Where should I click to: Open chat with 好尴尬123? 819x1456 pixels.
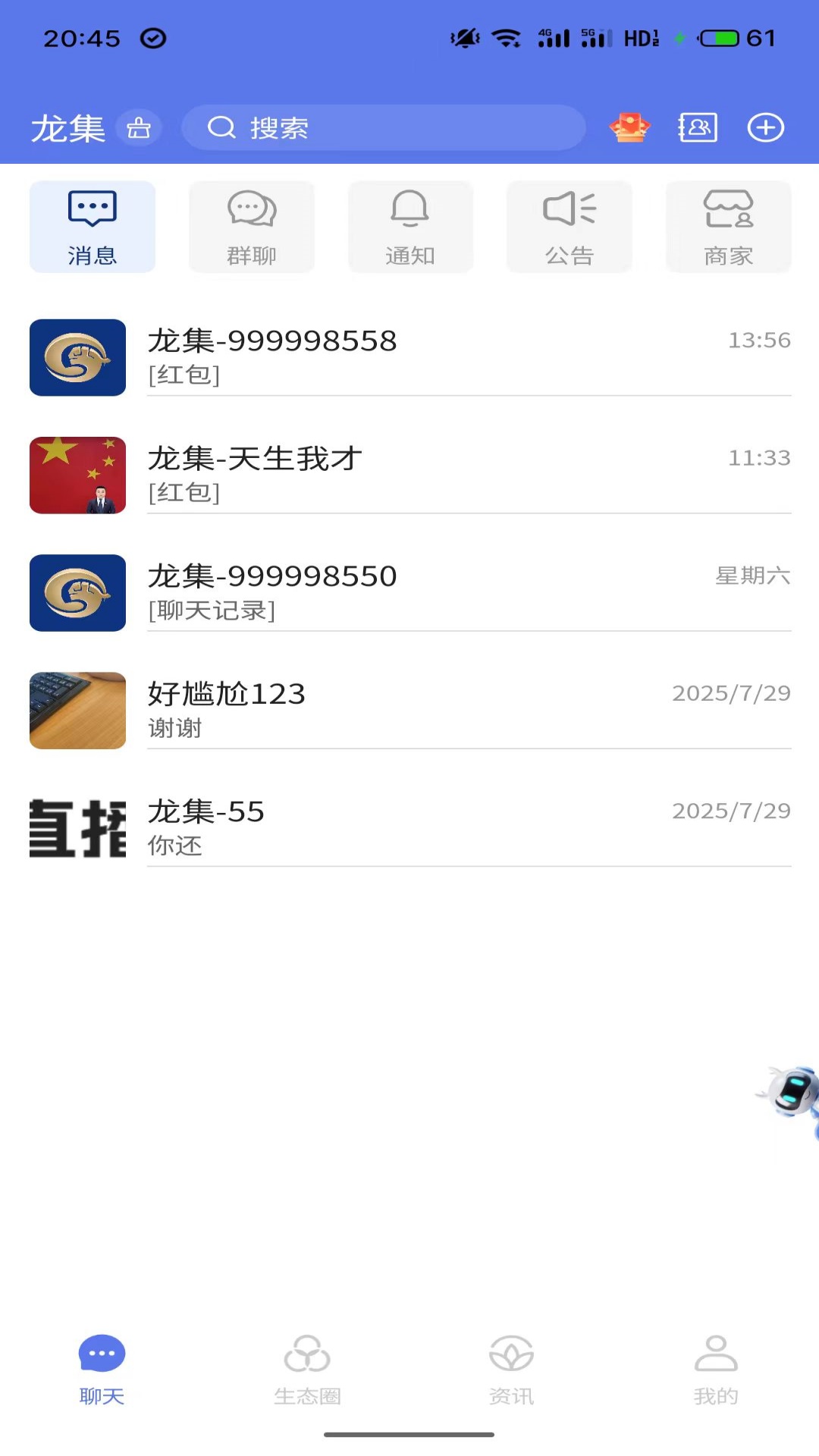click(409, 709)
